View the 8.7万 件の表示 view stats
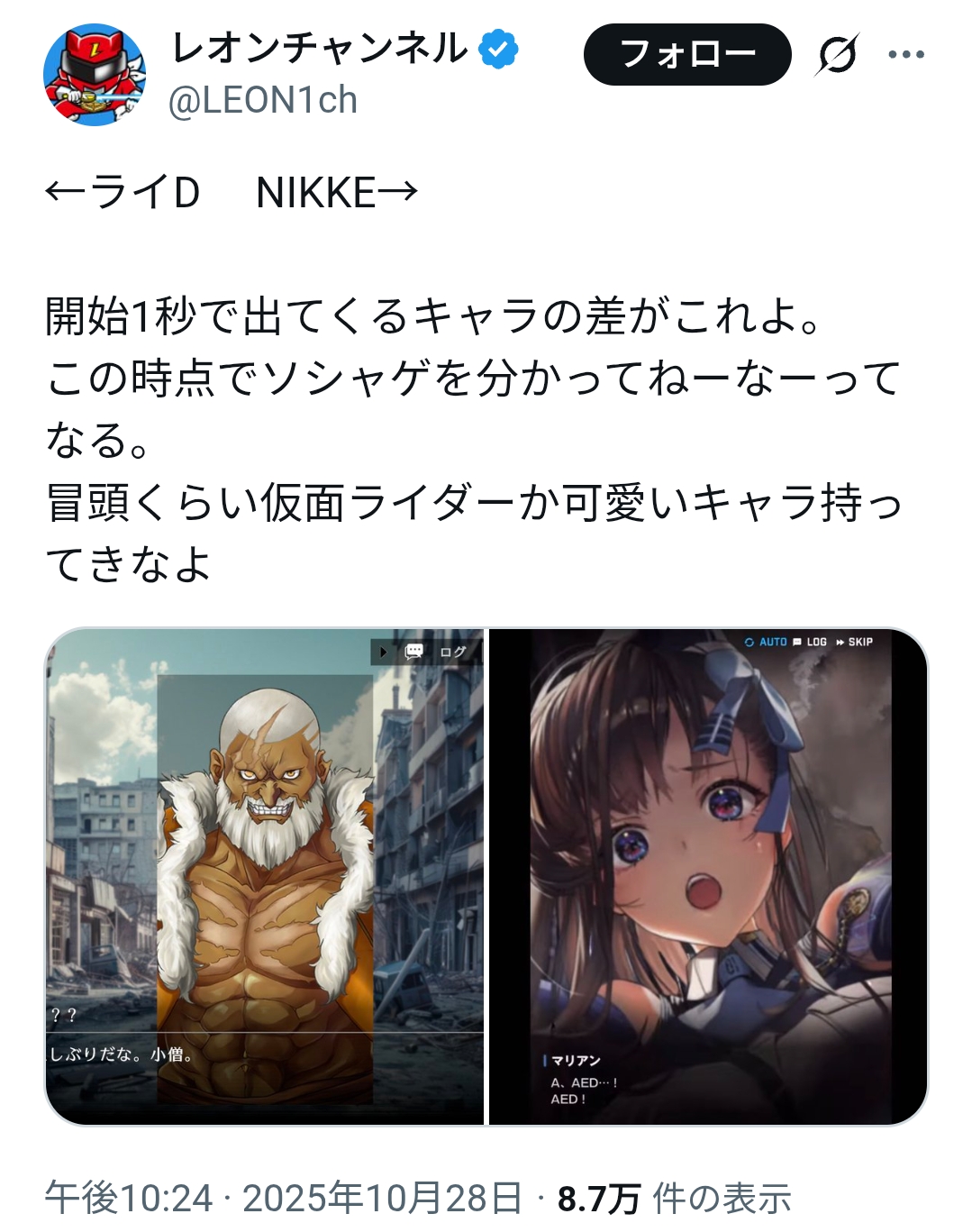Screen dimensions: 972x1232 coord(674,1199)
